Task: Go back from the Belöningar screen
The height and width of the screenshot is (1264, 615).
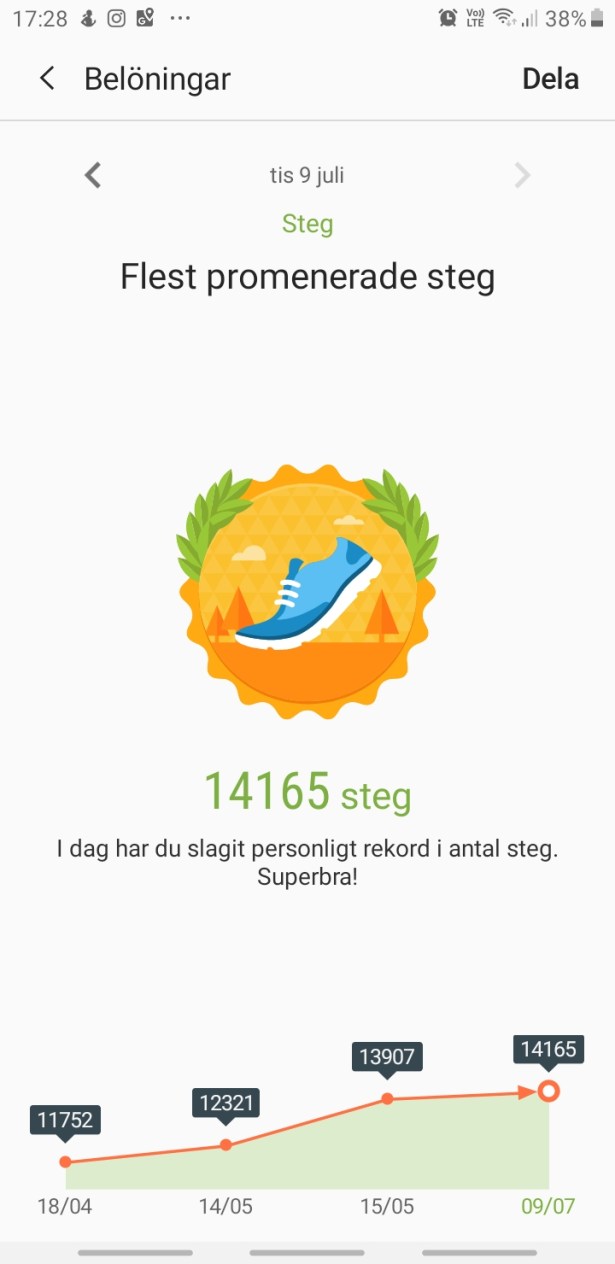Action: pos(47,79)
